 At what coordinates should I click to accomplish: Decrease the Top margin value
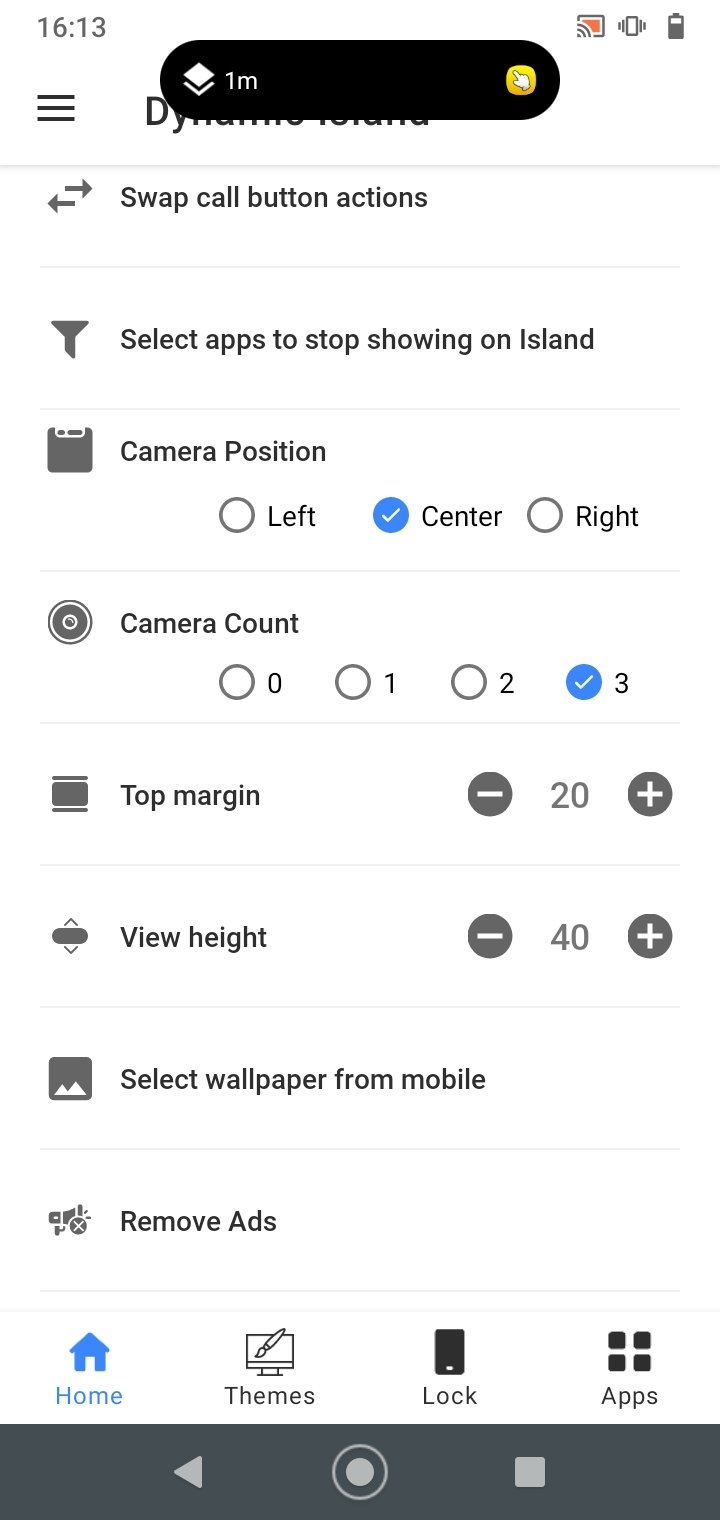pyautogui.click(x=490, y=795)
